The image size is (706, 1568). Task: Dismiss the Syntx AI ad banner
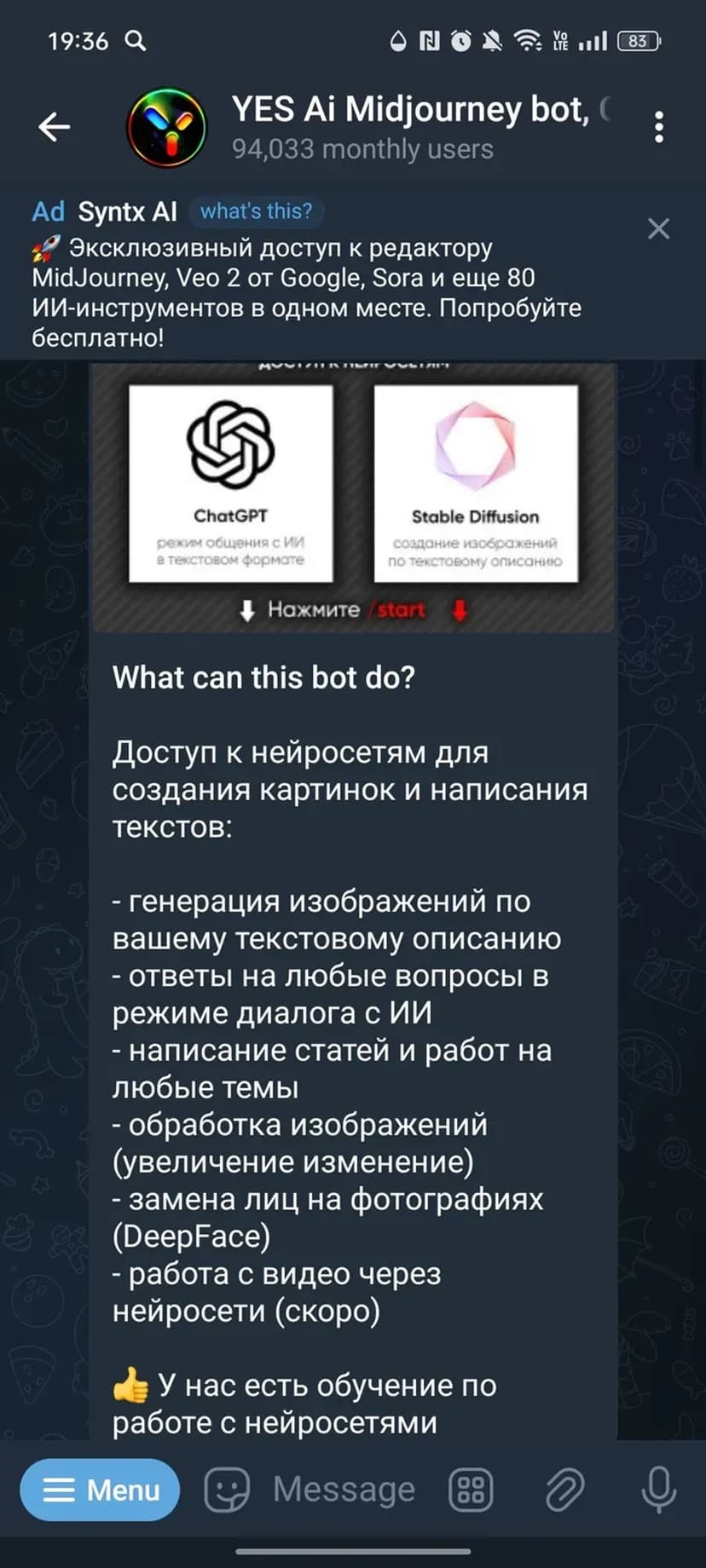click(658, 228)
